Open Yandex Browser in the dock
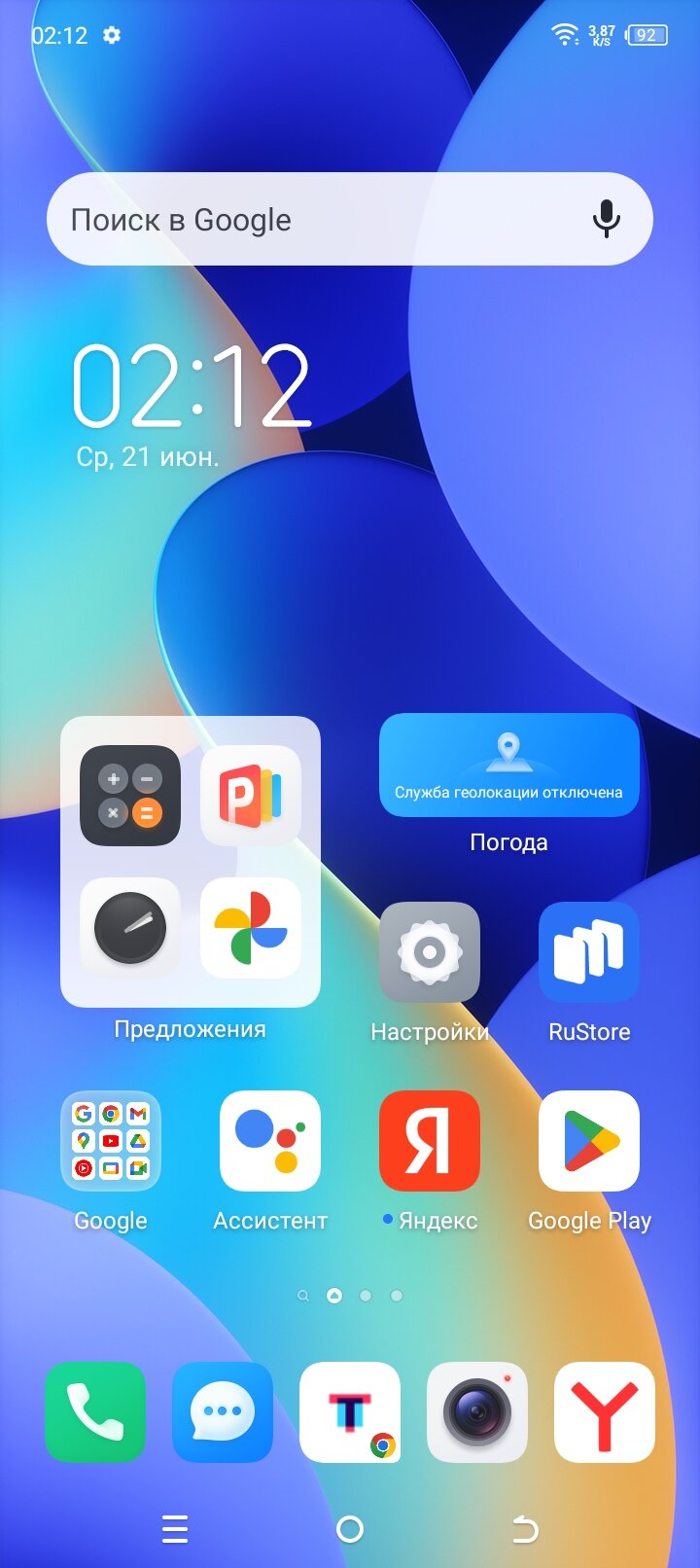Screen dimensions: 700x1568 [605, 1411]
